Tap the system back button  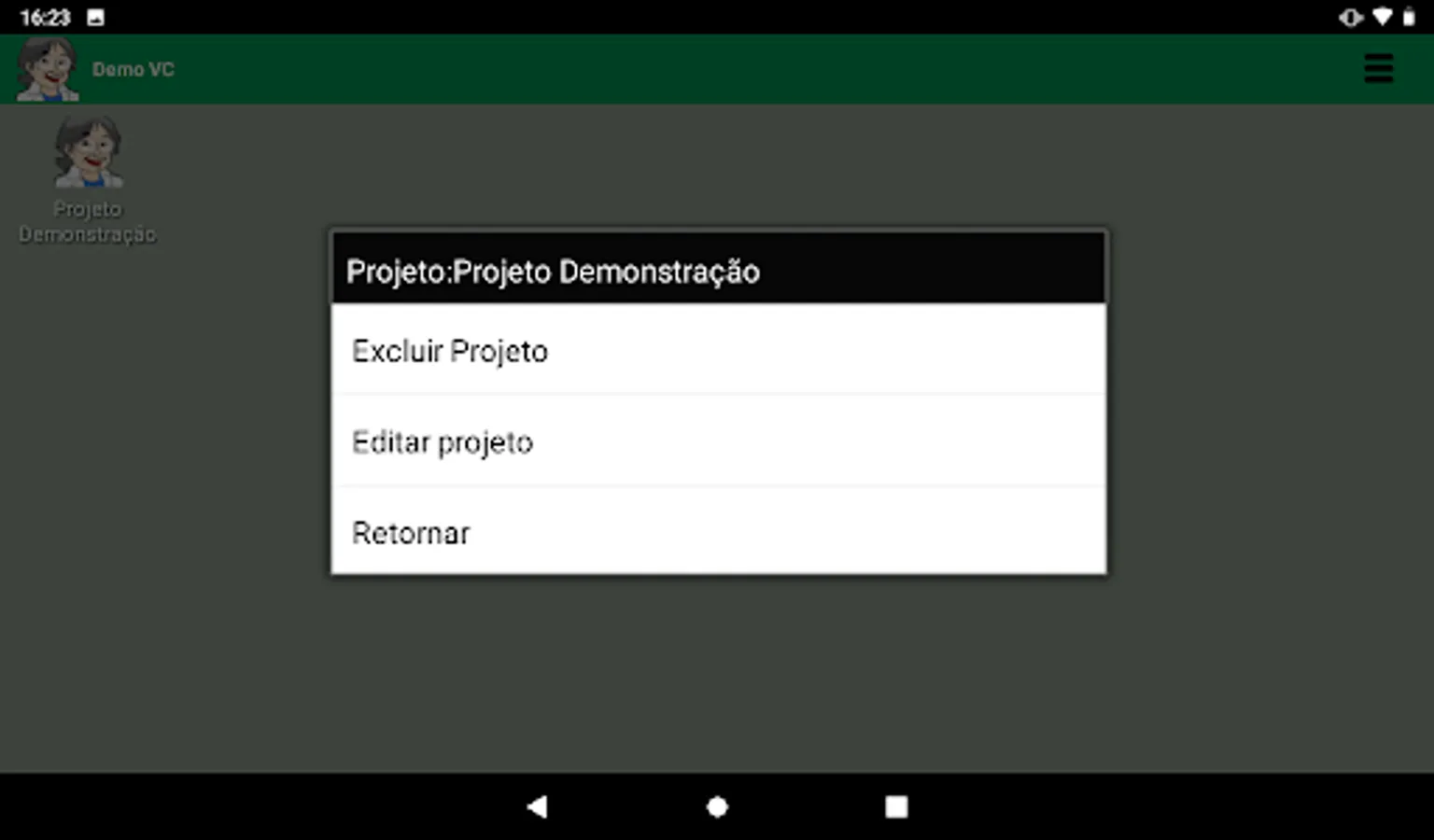(x=537, y=806)
